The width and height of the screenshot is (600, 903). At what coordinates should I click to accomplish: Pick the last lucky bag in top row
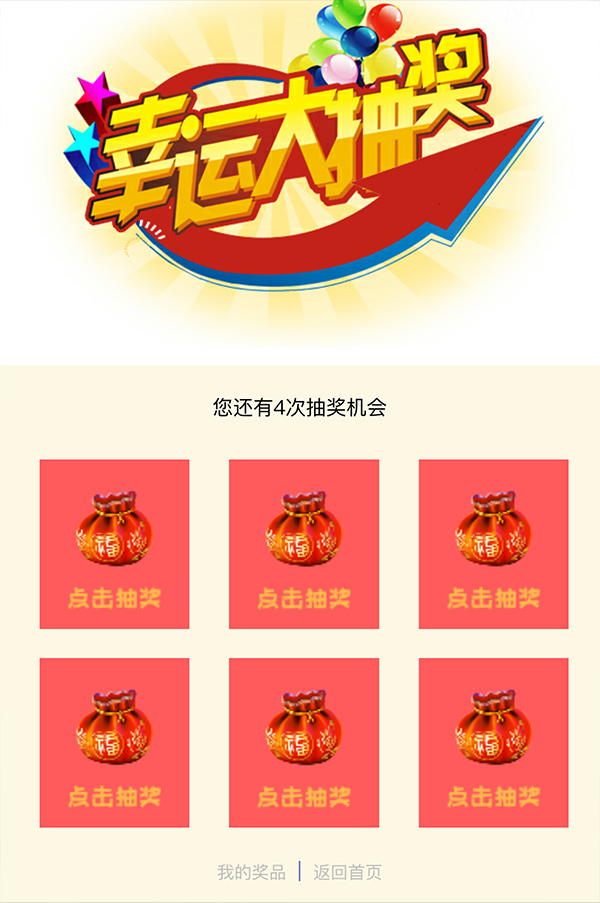493,544
